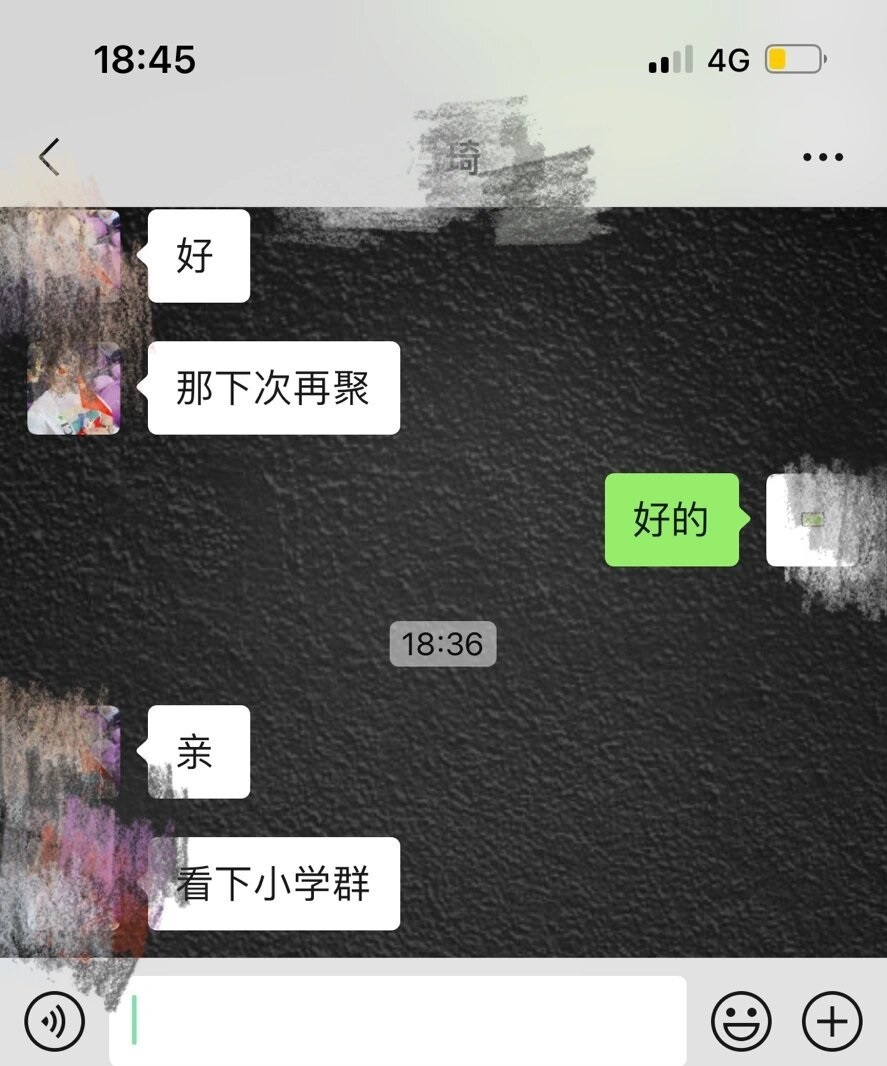Focus the message text field
This screenshot has width=887, height=1066.
398,1021
